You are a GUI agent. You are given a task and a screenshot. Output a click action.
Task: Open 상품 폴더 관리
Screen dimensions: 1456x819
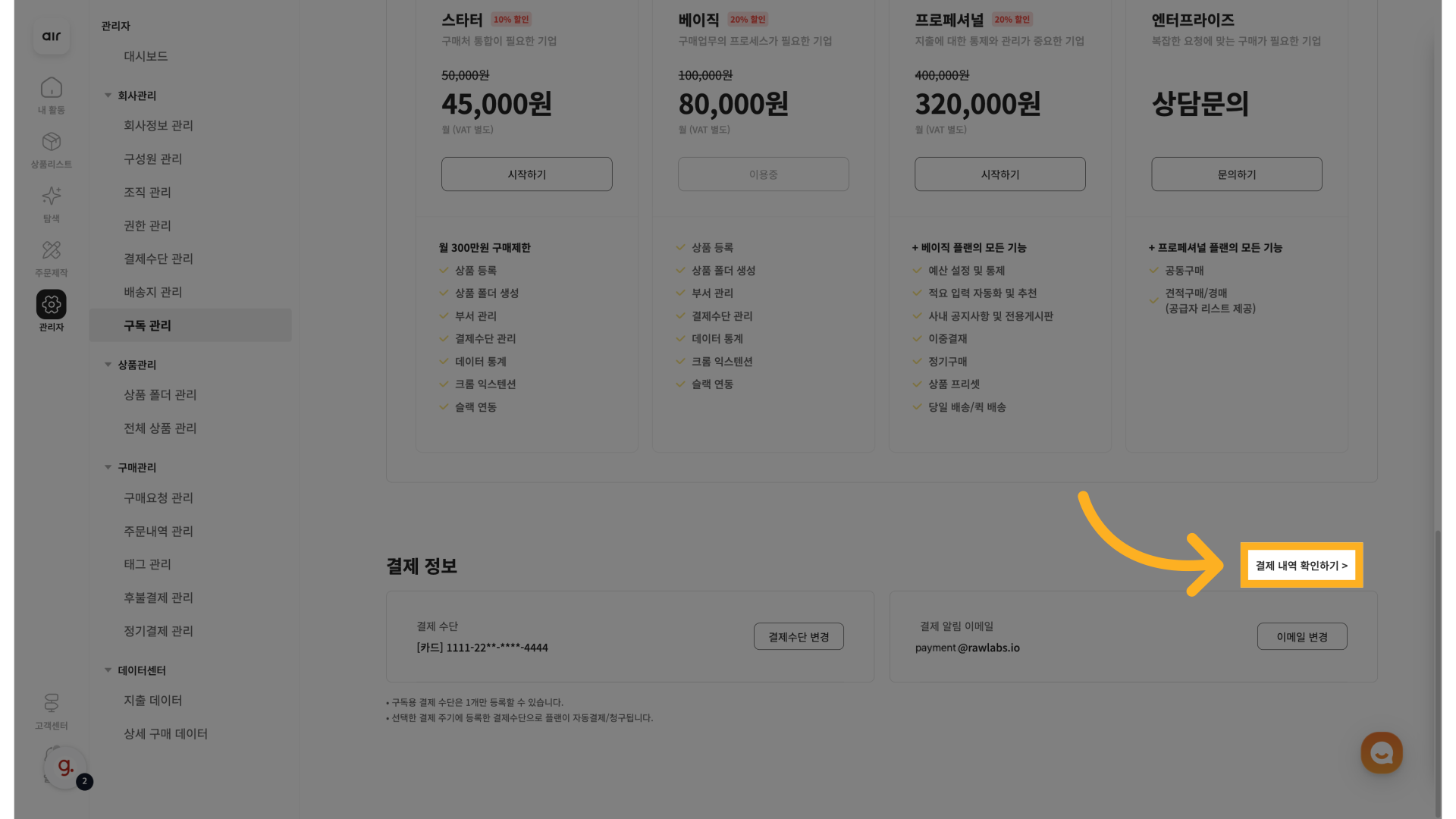(160, 395)
